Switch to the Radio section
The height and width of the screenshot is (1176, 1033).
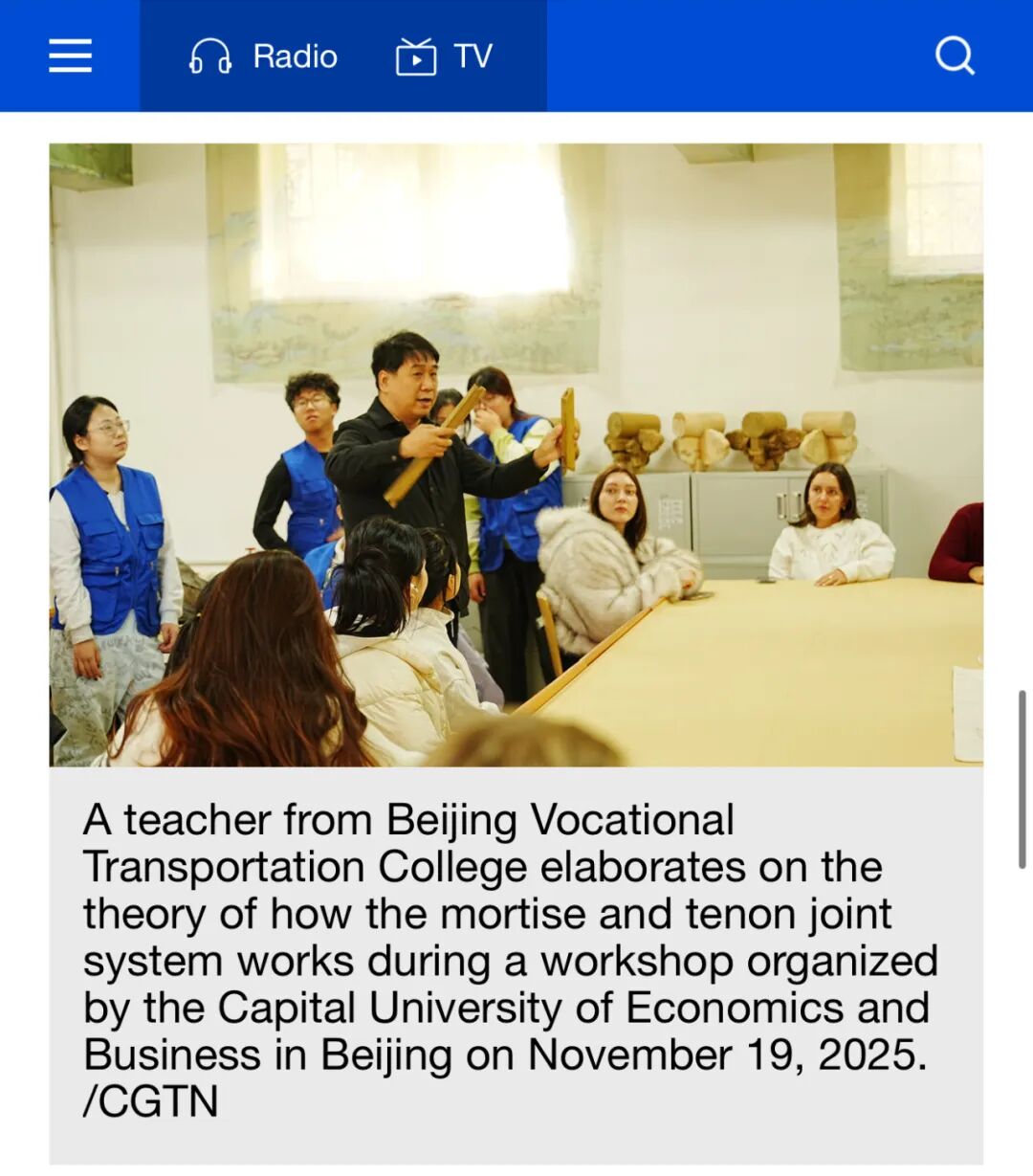click(263, 56)
